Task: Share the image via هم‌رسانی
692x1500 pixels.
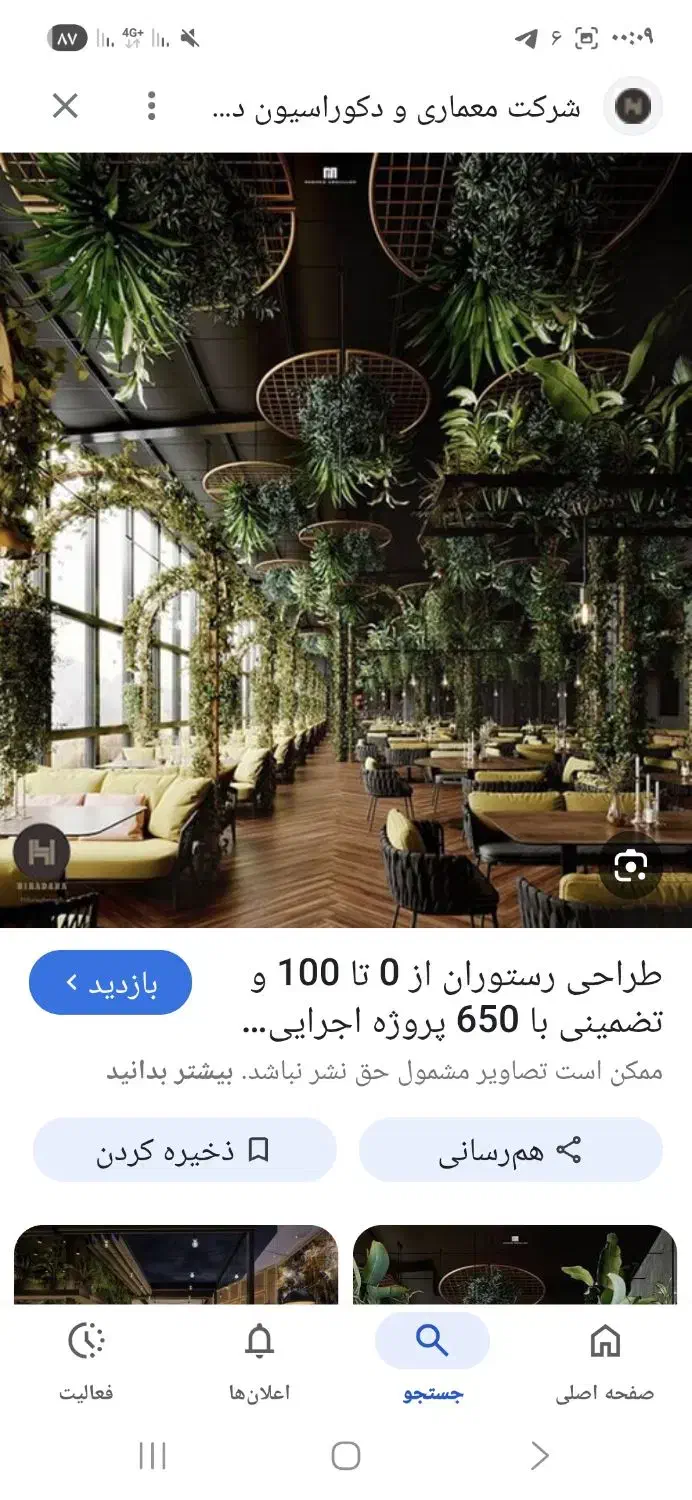Action: (x=510, y=1150)
